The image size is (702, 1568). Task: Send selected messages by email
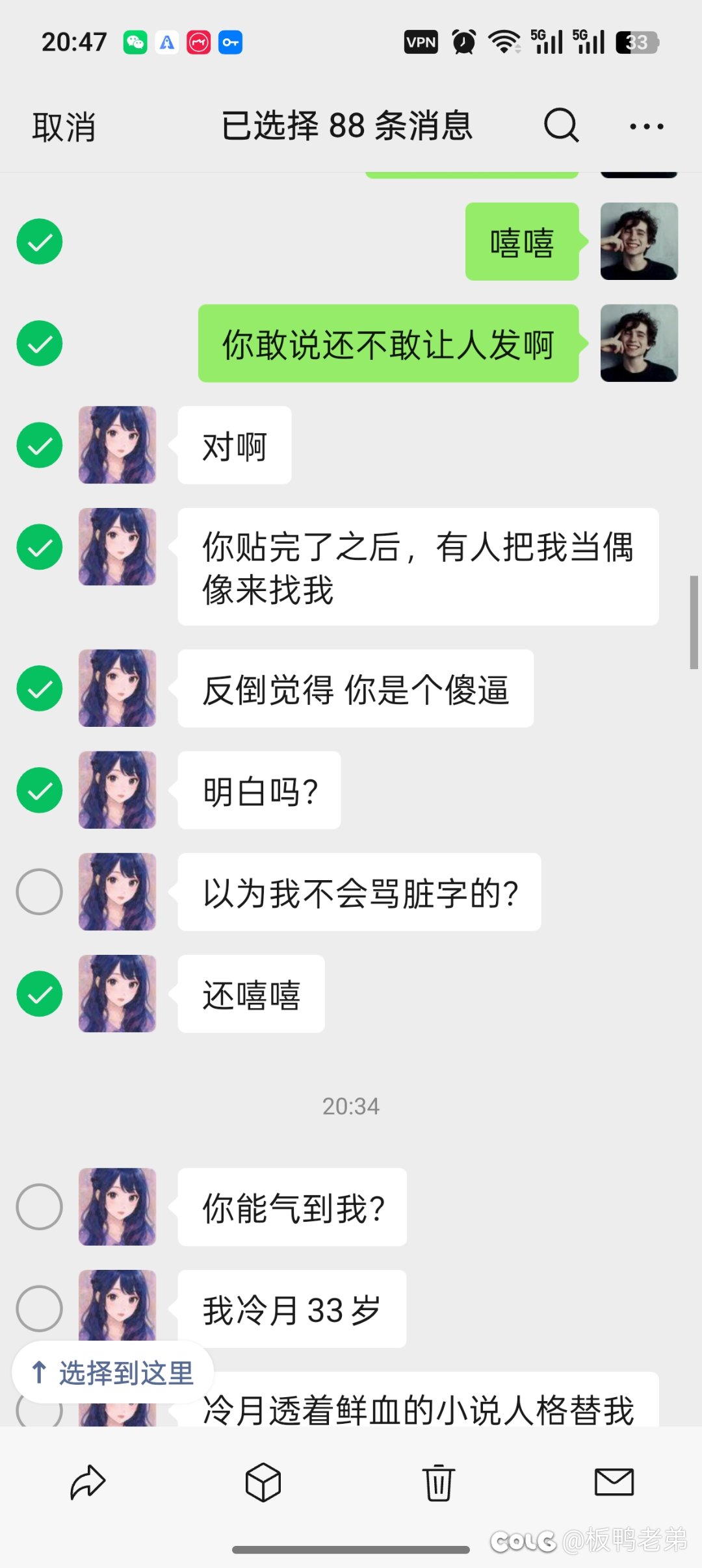(614, 1482)
